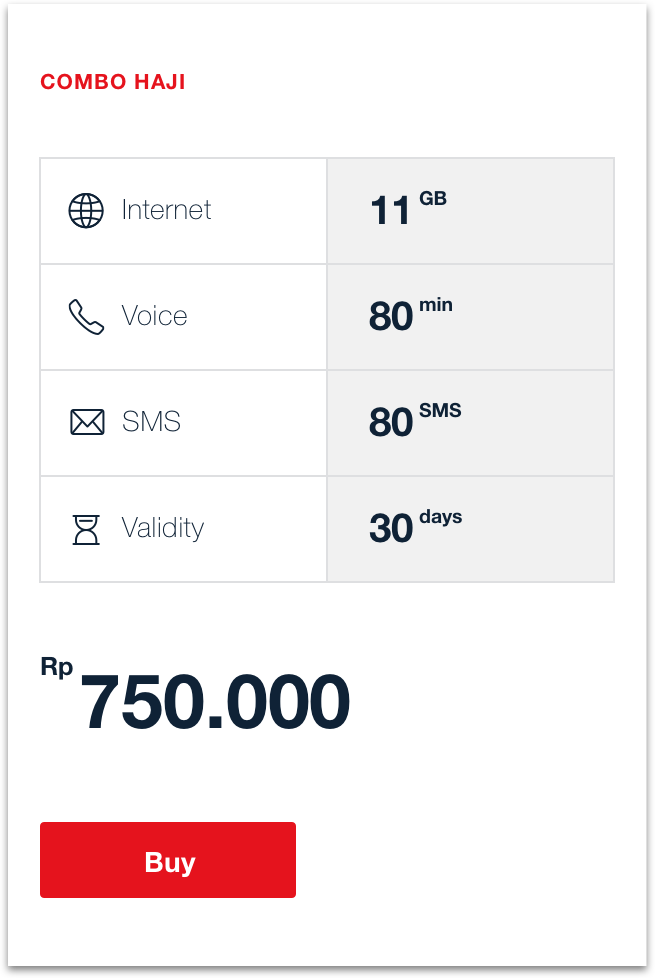656x978 pixels.
Task: Tap Buy for the Combo Haji package
Action: pyautogui.click(x=168, y=860)
